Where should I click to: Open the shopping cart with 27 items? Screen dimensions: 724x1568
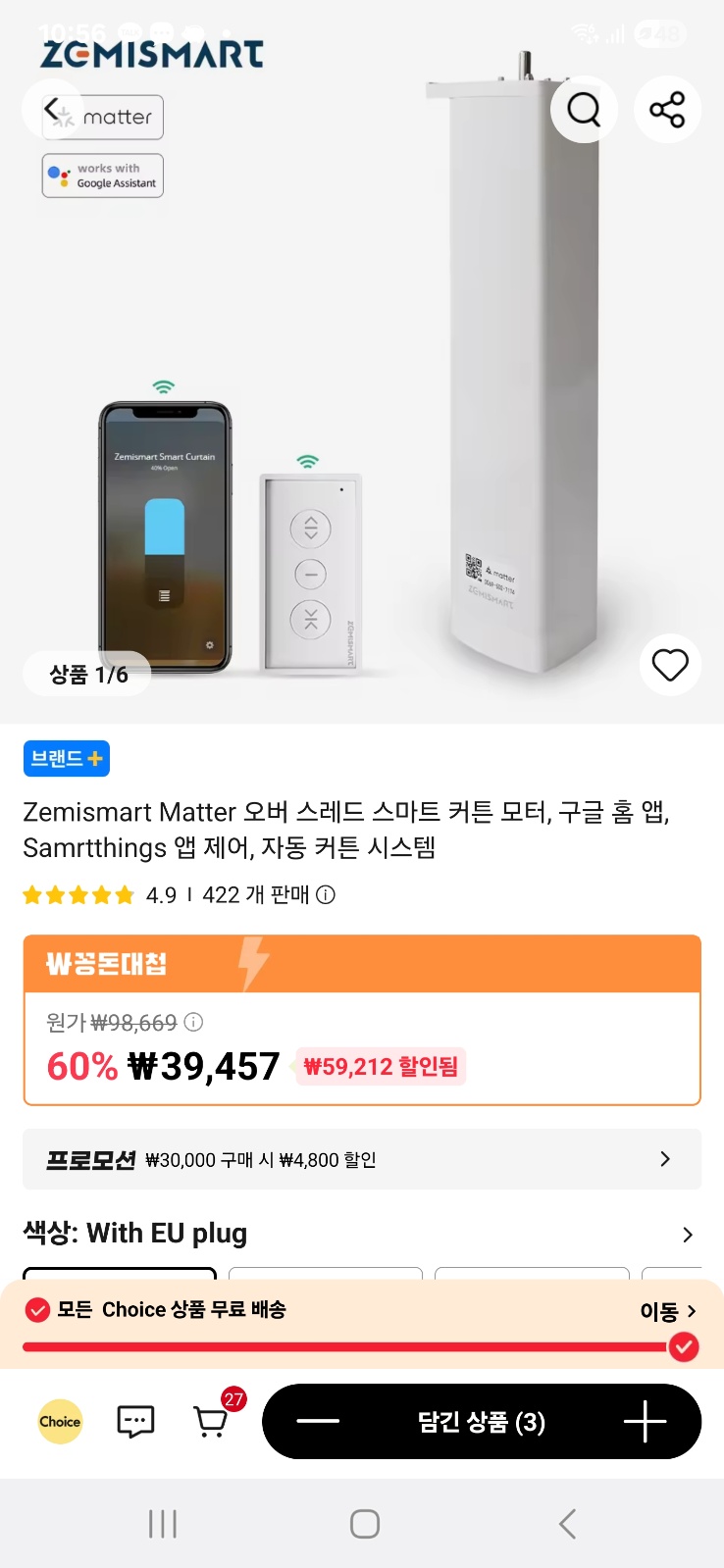(211, 1421)
